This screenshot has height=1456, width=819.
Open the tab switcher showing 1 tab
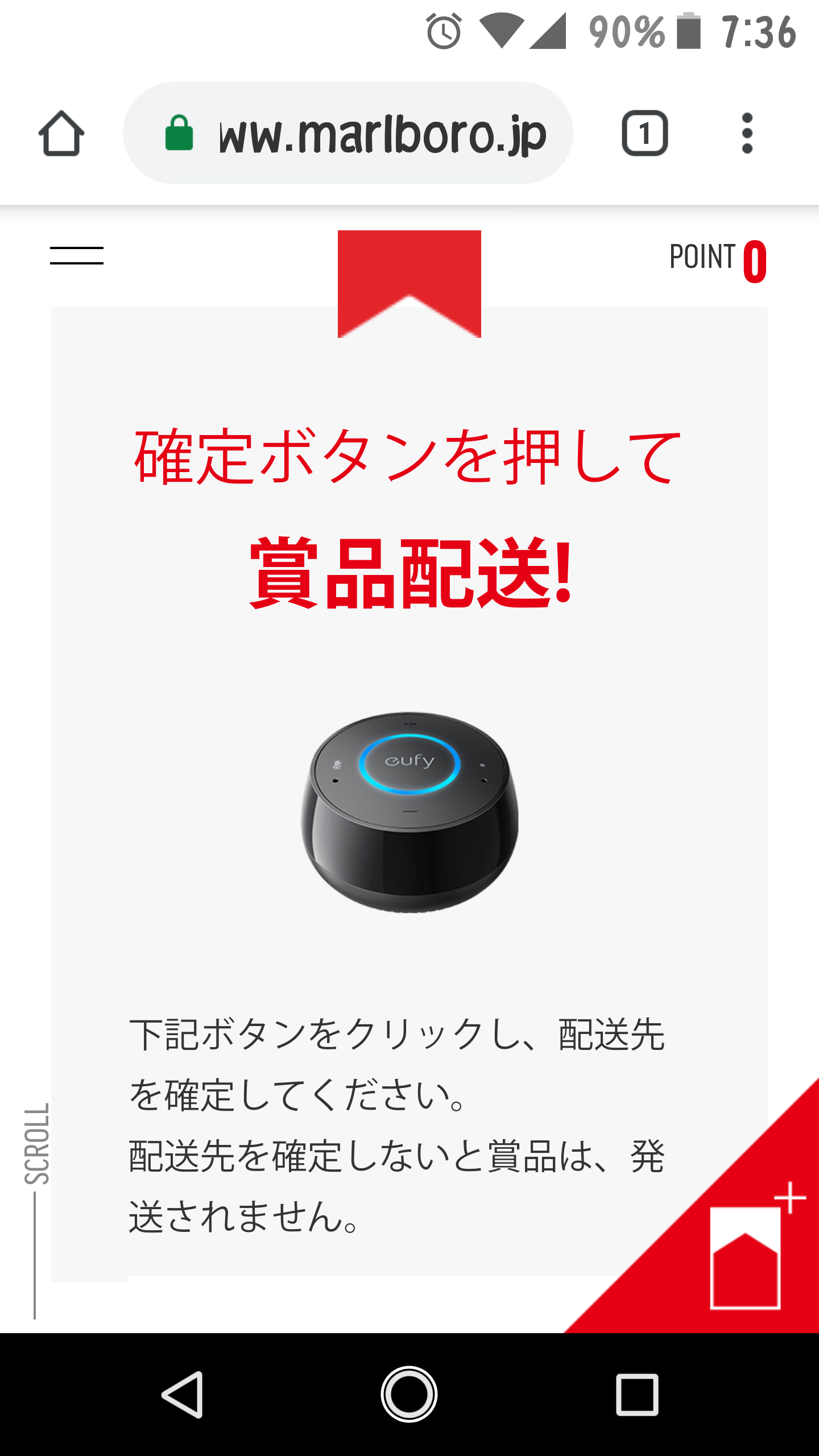644,134
